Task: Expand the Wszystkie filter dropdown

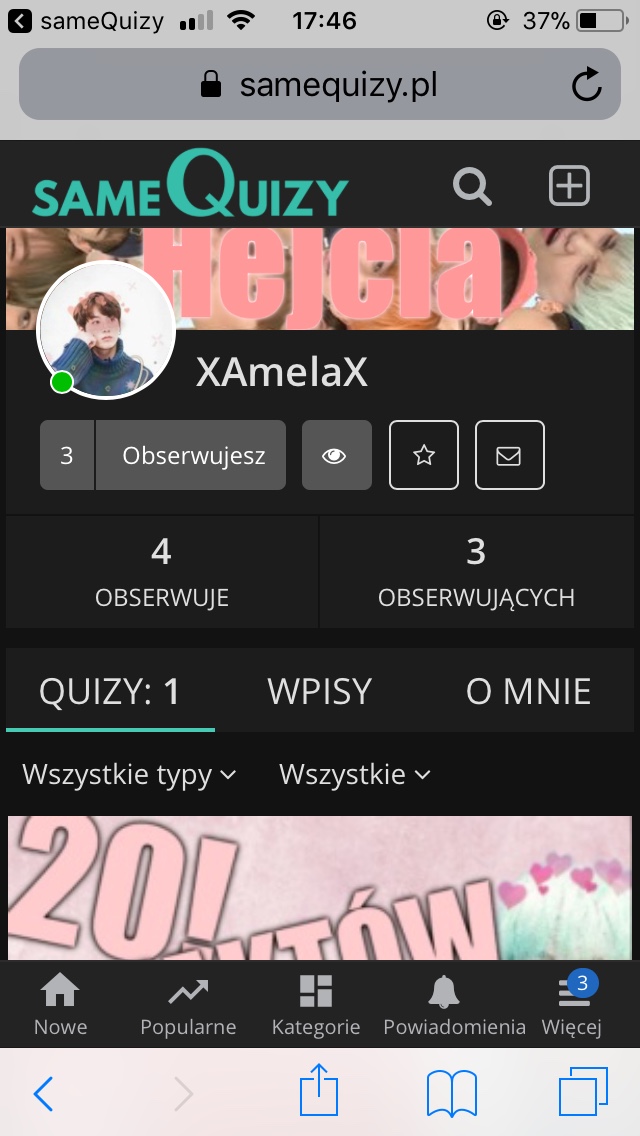Action: pos(354,774)
